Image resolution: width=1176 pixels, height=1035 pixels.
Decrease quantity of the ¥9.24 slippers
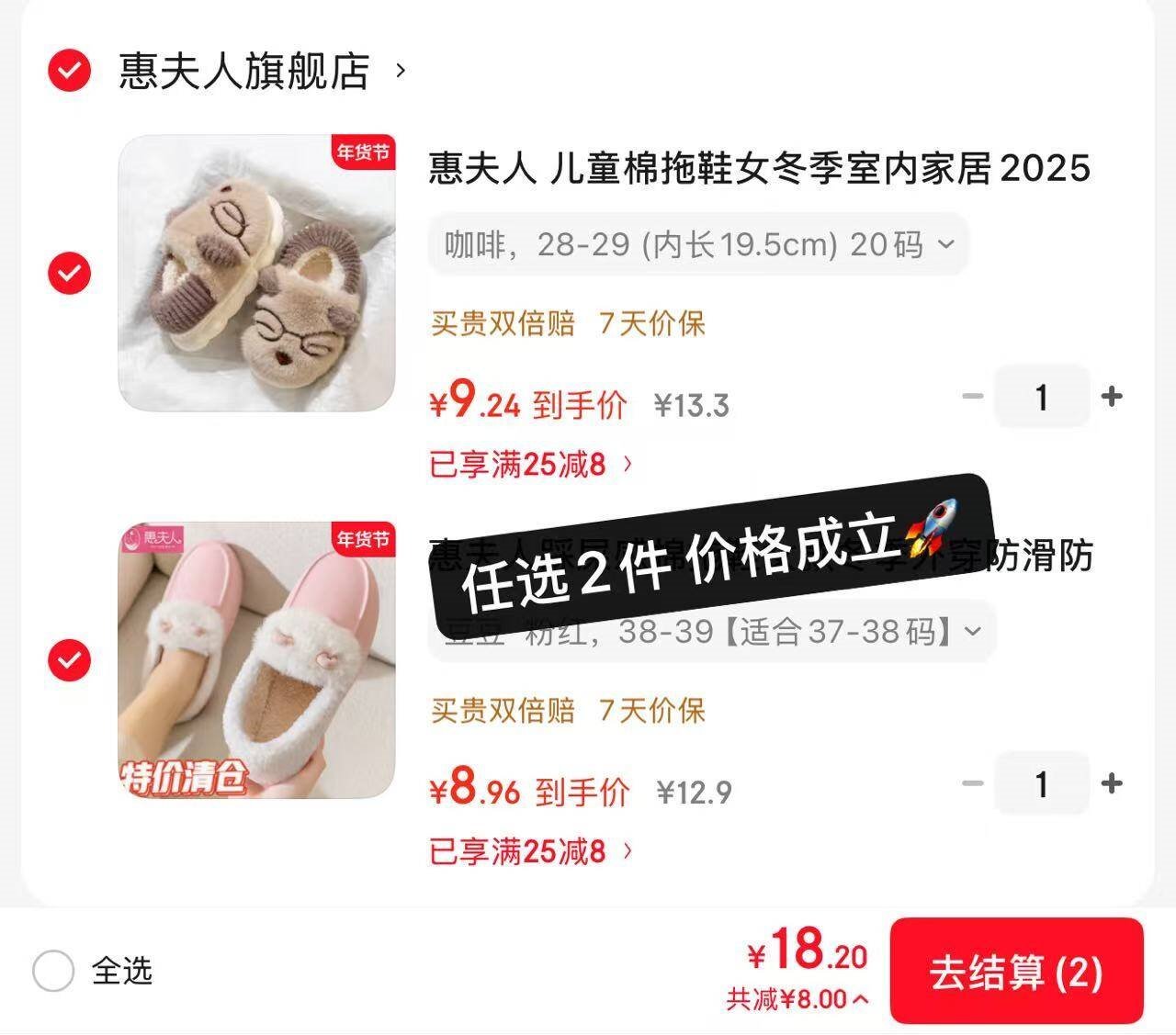[x=972, y=397]
